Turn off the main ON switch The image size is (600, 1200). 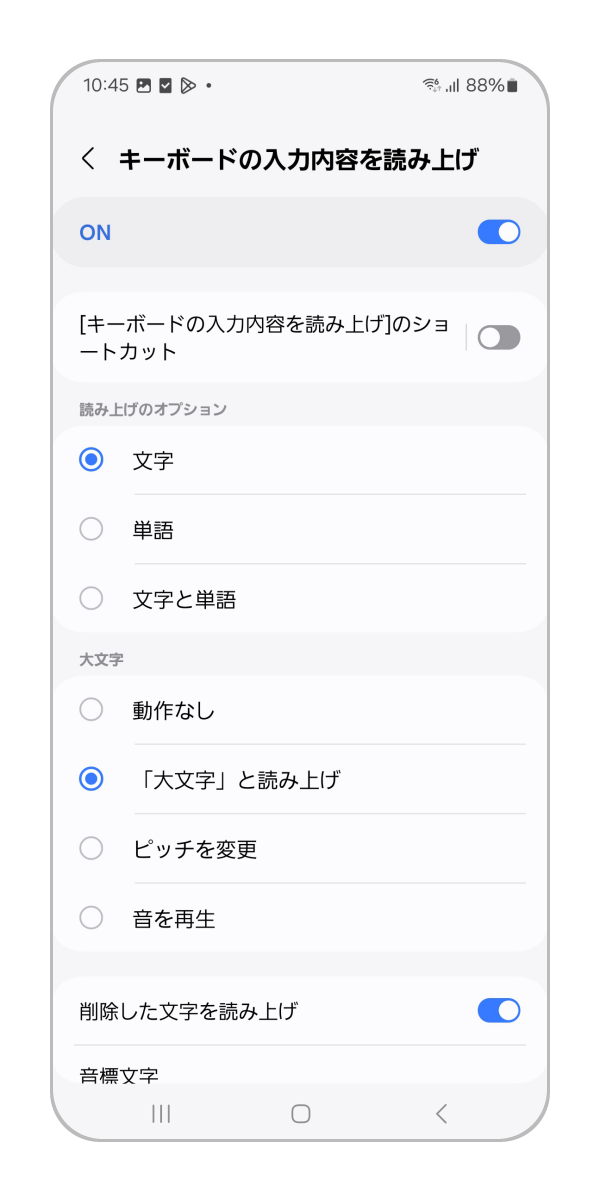[x=498, y=232]
